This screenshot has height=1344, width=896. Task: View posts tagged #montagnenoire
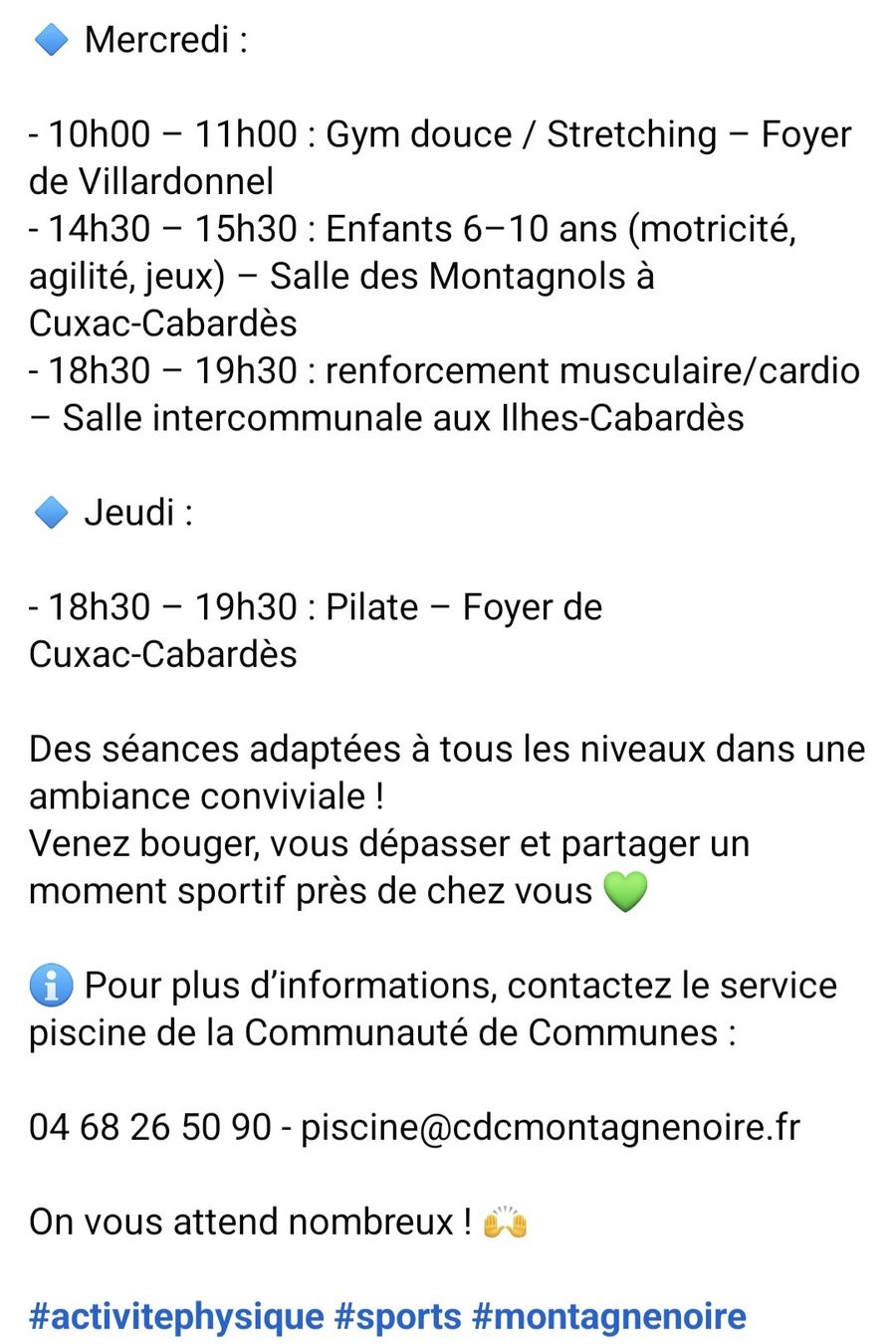click(608, 1316)
